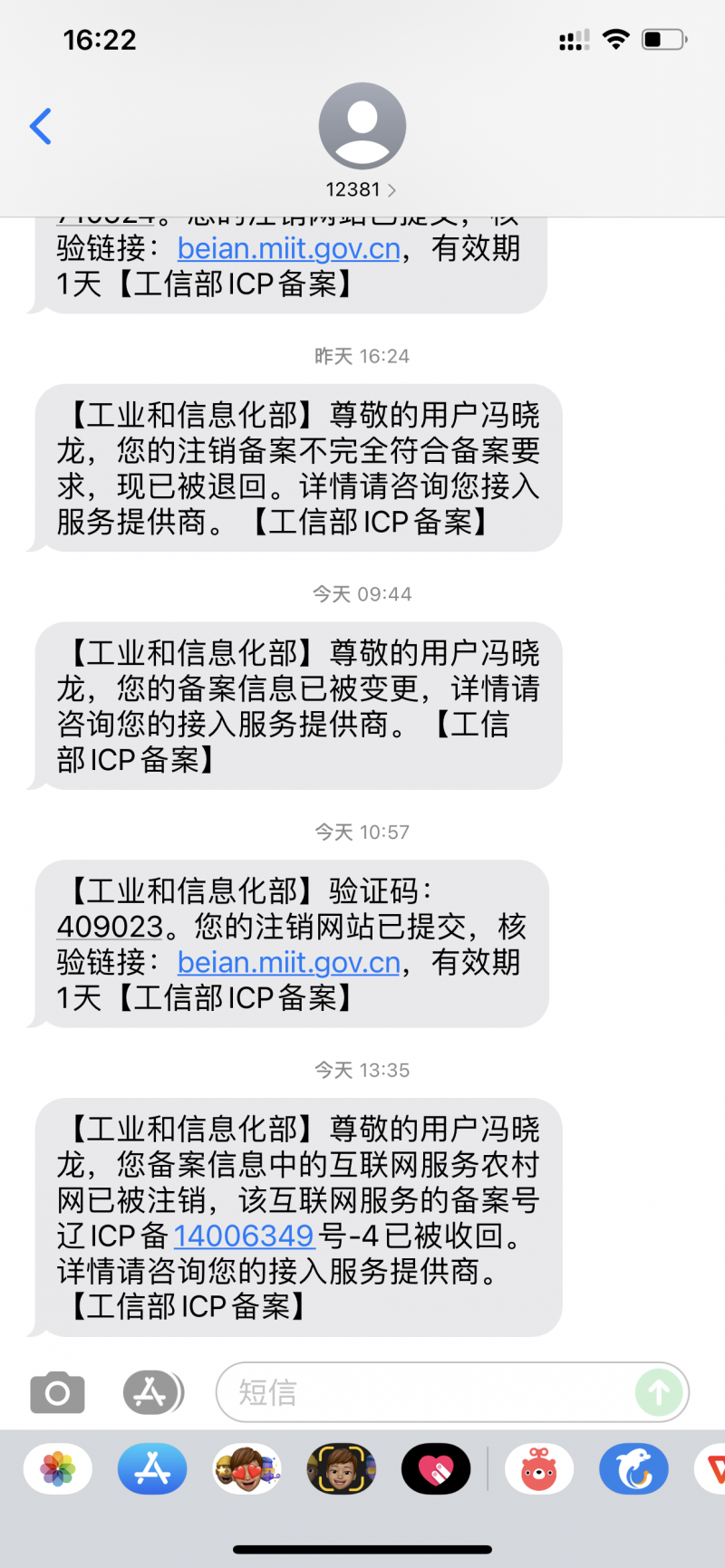Open the App Store iMessage app
The image size is (725, 1568).
pos(152,1468)
